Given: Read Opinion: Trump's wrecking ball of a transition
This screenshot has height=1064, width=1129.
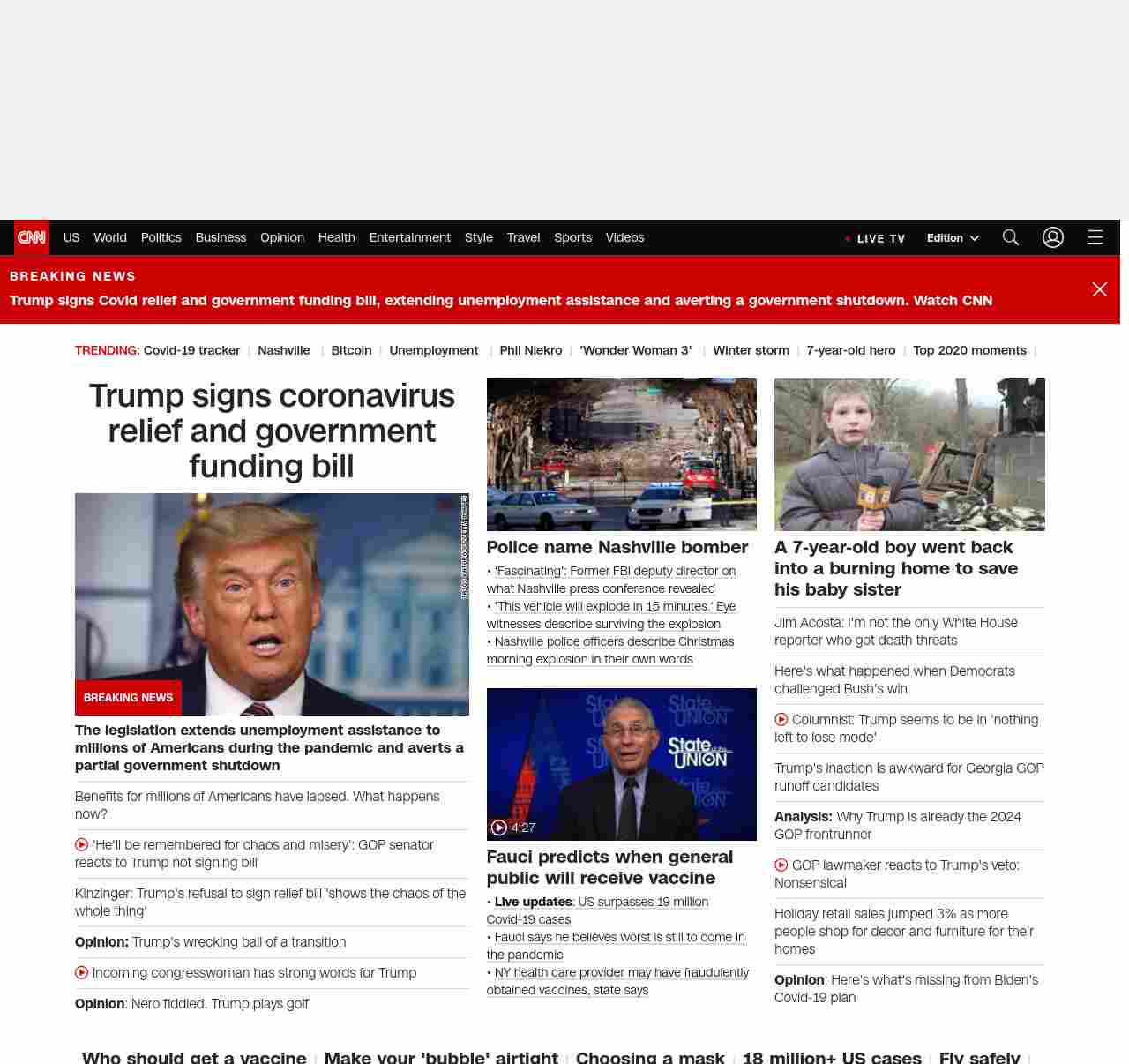Looking at the screenshot, I should coord(210,942).
